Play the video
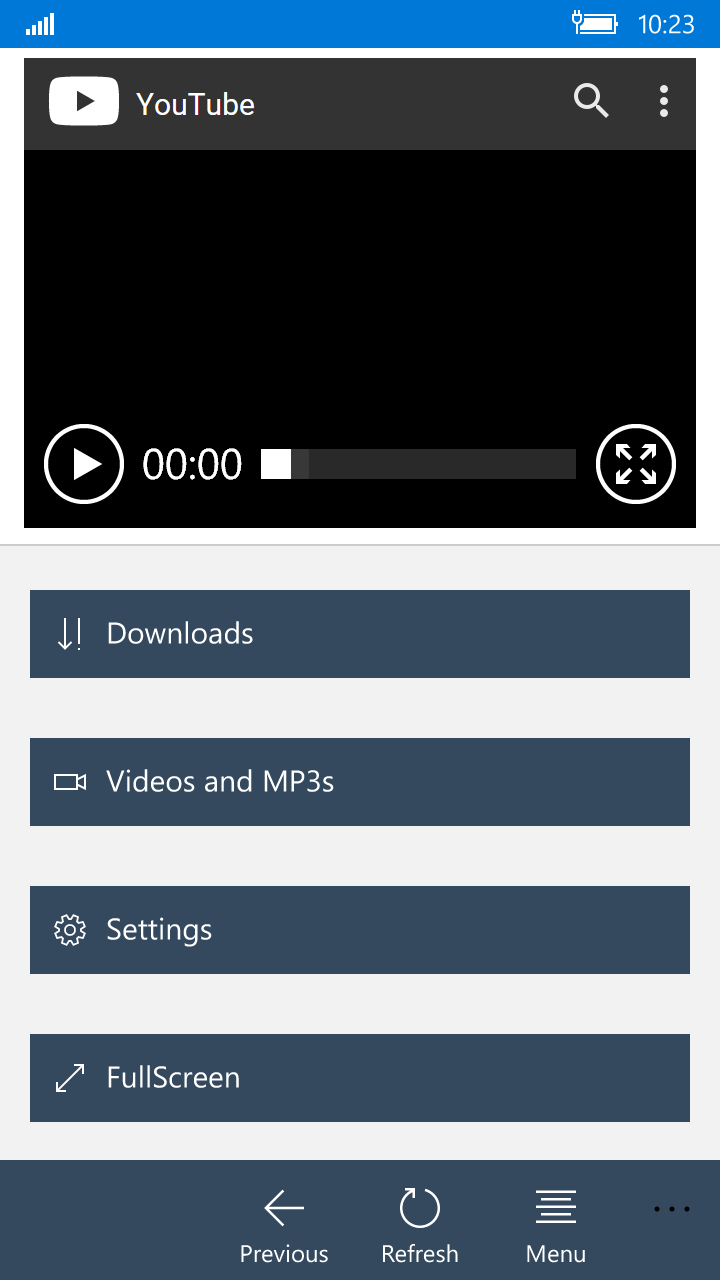This screenshot has width=720, height=1280. click(x=84, y=464)
